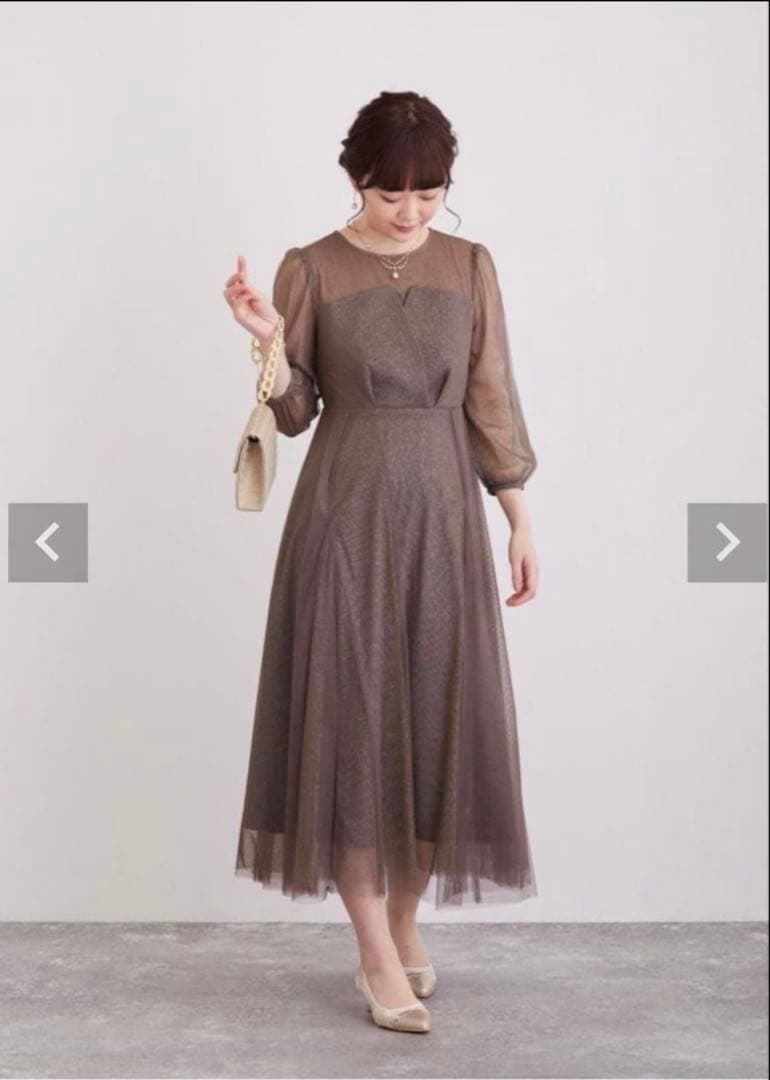Show the next product photo
The image size is (770, 1080).
(x=727, y=542)
